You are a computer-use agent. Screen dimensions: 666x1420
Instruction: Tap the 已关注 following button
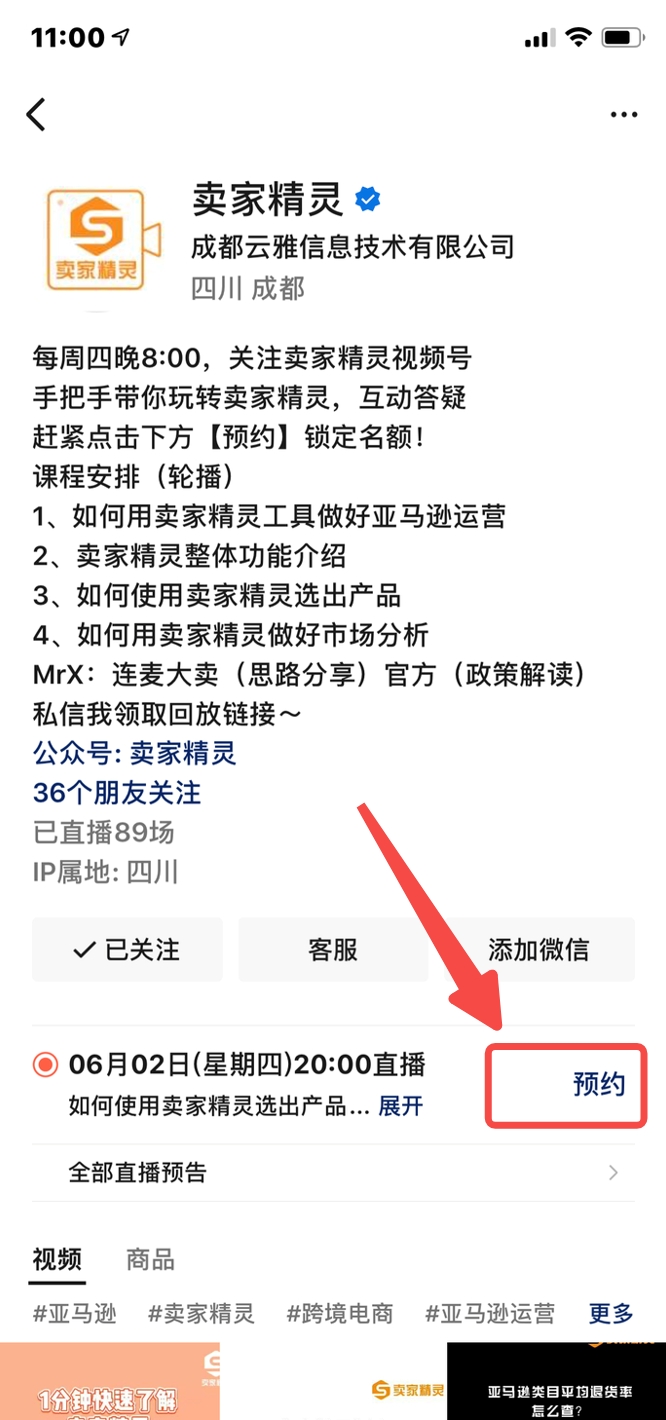coord(127,949)
